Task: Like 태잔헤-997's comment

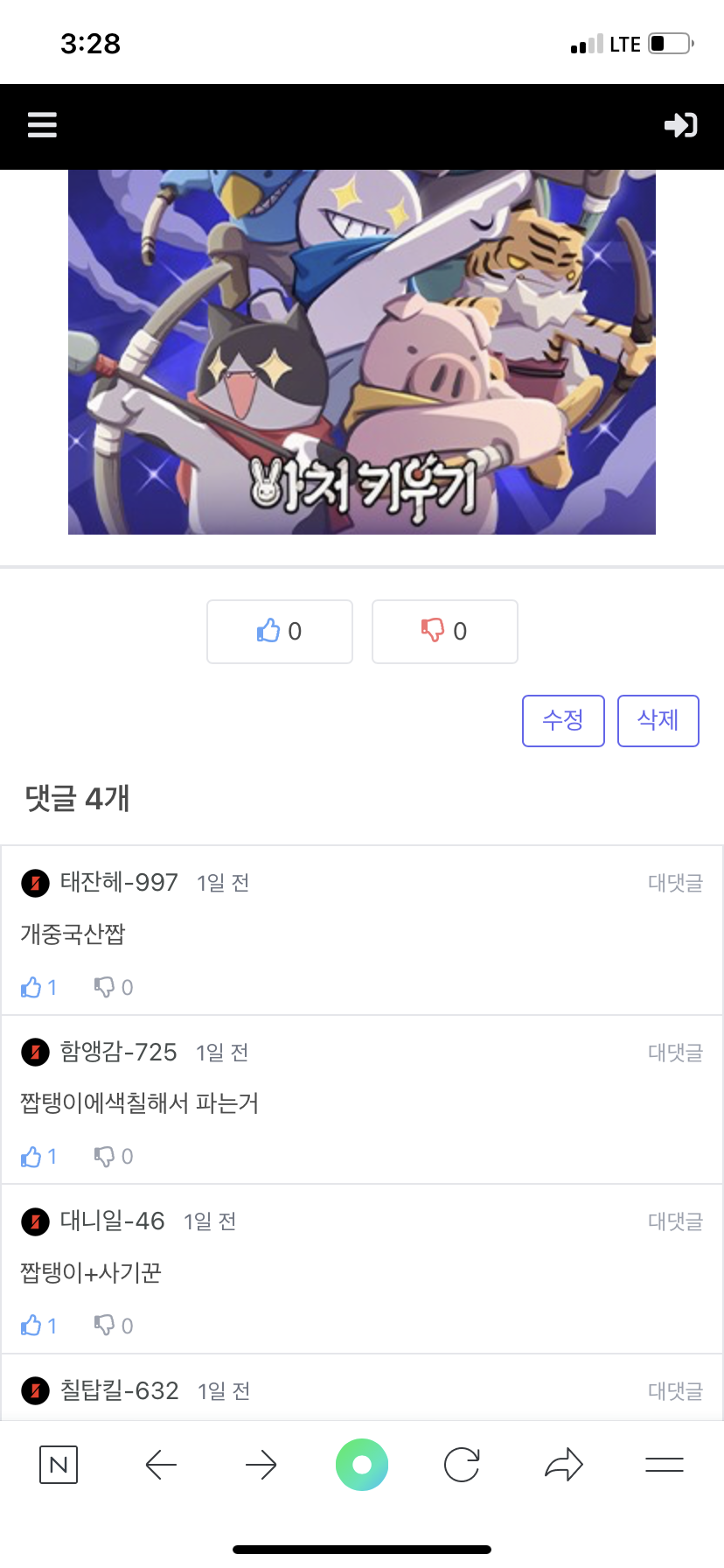Action: (38, 987)
